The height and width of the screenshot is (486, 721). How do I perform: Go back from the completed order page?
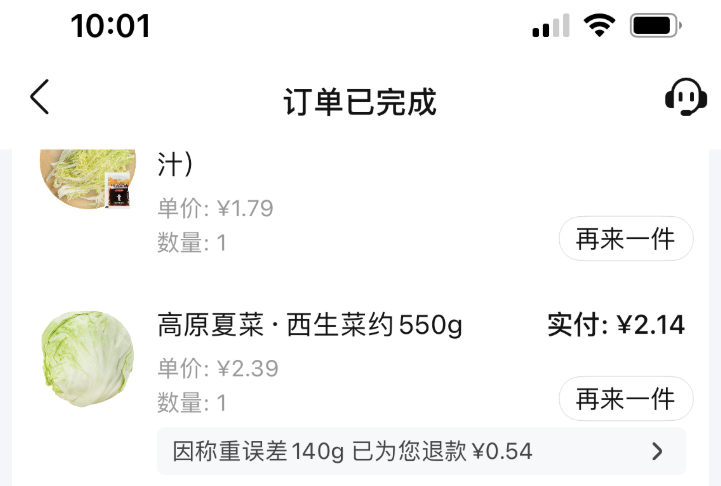pos(39,98)
